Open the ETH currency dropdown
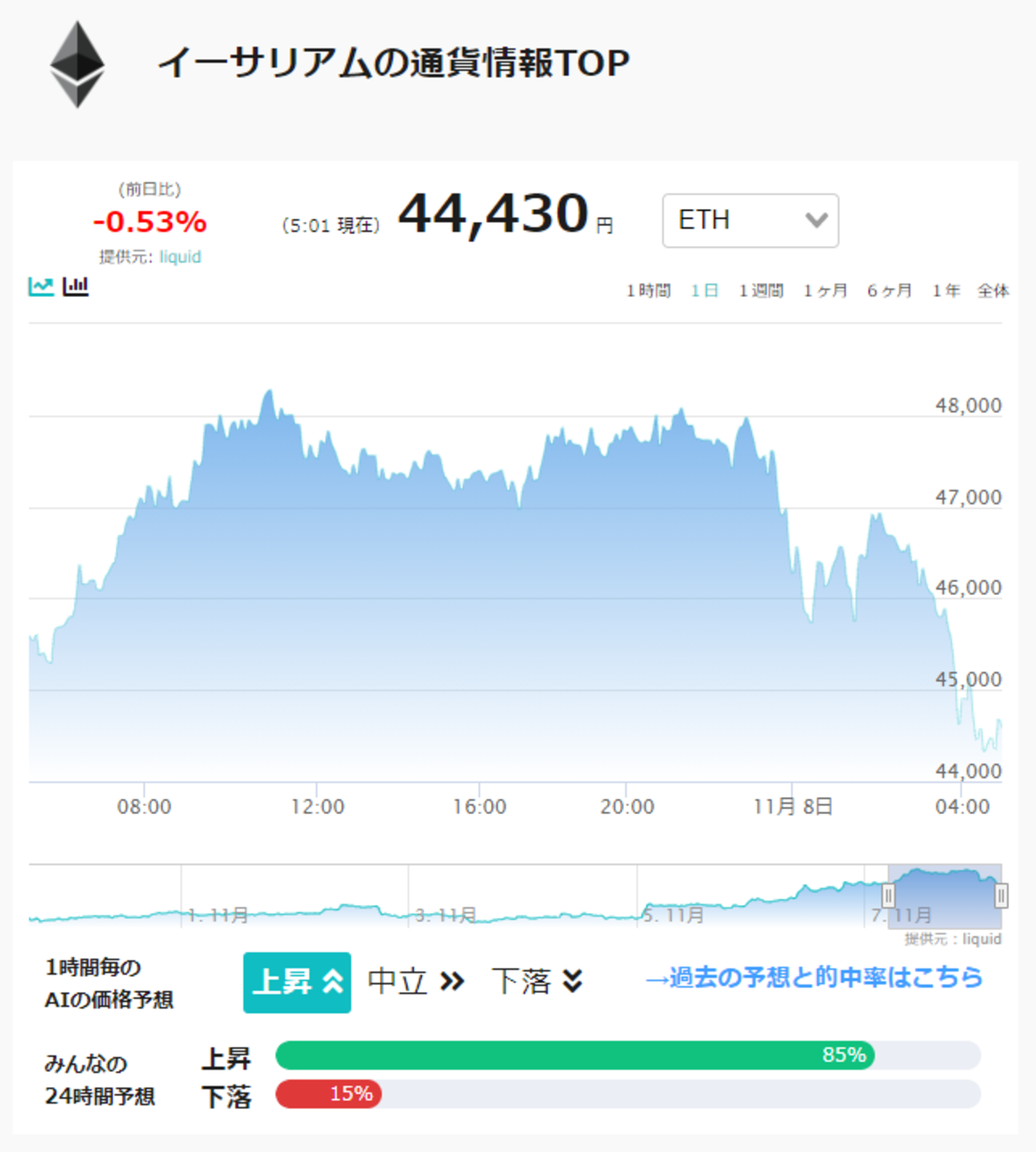The width and height of the screenshot is (1036, 1152). [x=750, y=220]
